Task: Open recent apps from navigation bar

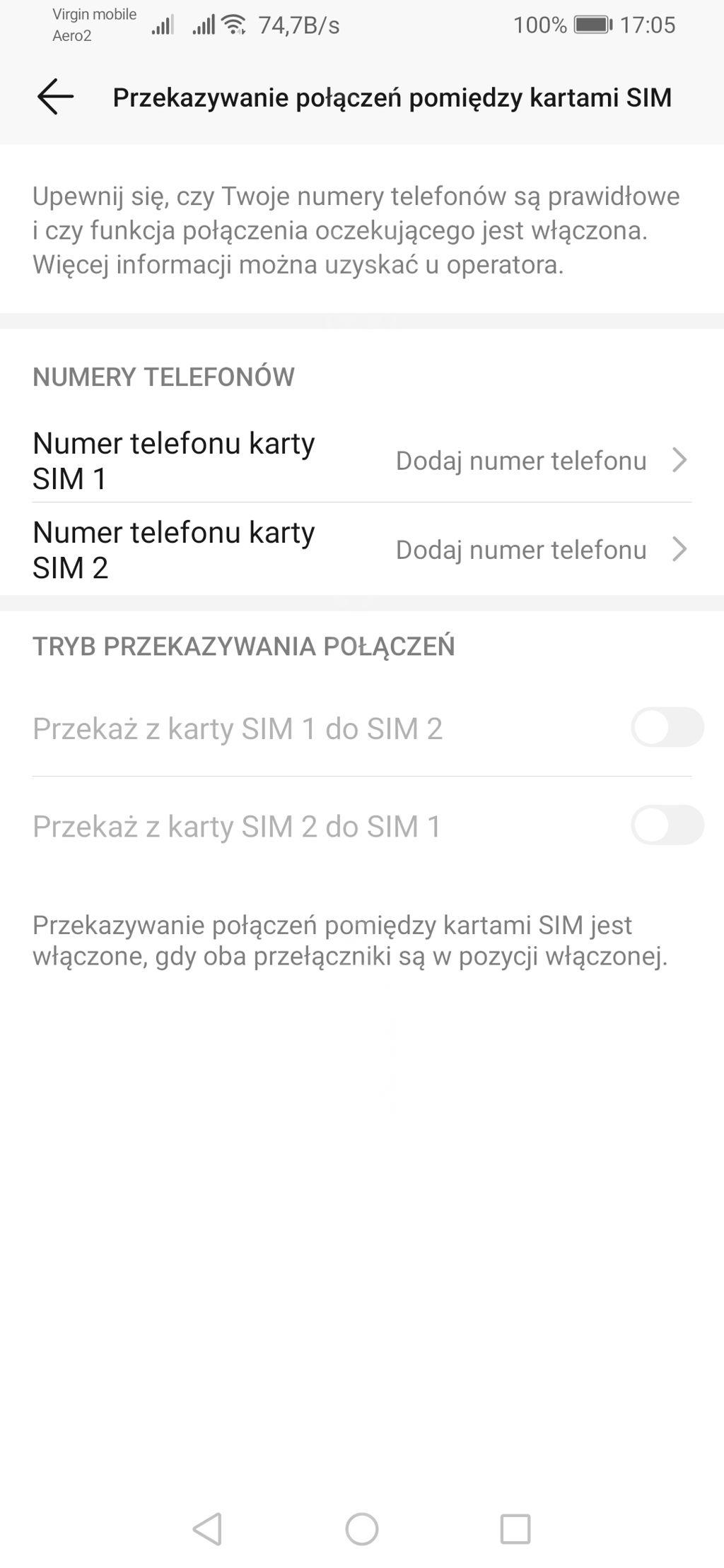Action: click(515, 1528)
